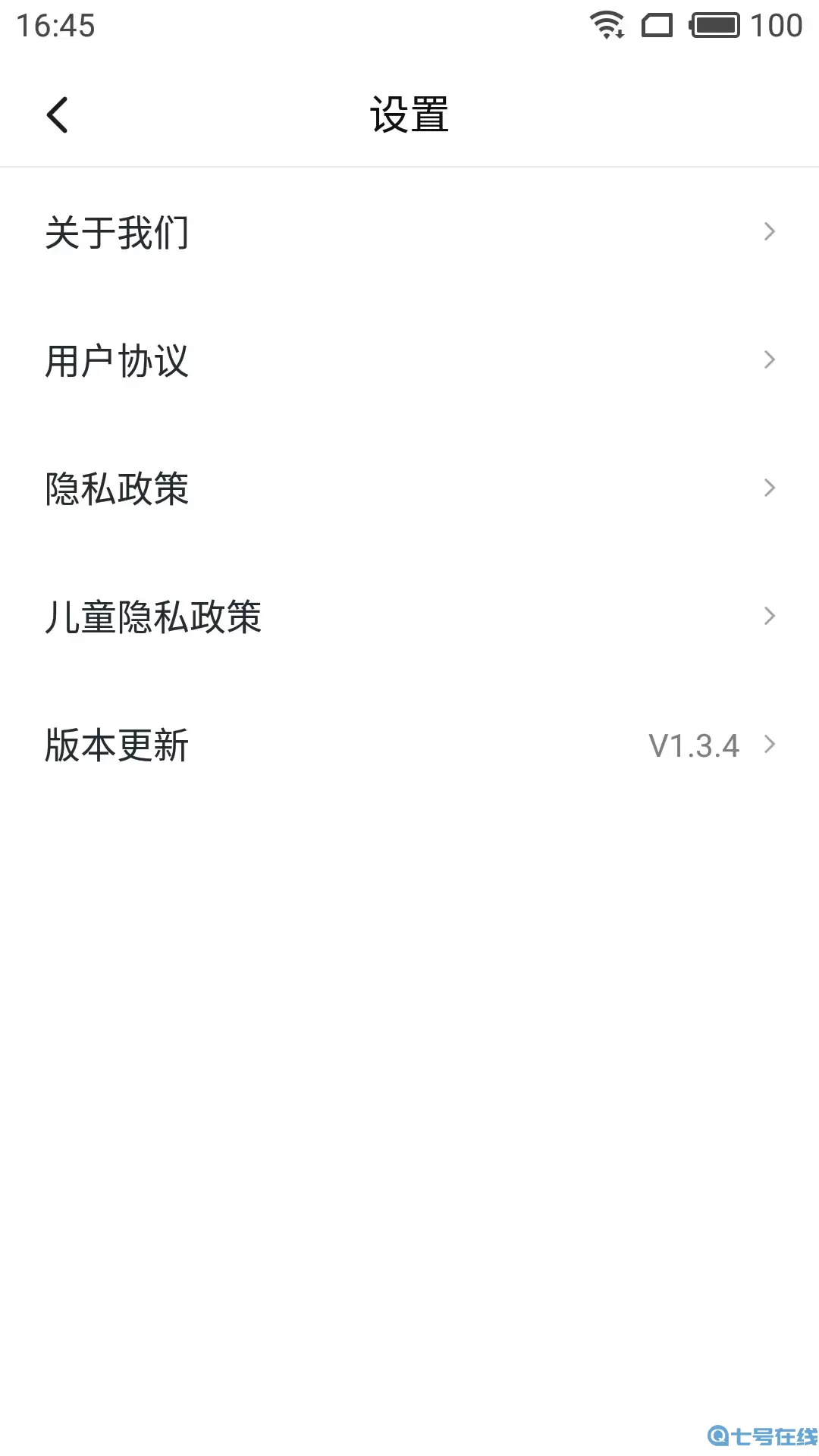Expand the 关于我们 row chevron
Viewport: 819px width, 1456px height.
point(770,231)
